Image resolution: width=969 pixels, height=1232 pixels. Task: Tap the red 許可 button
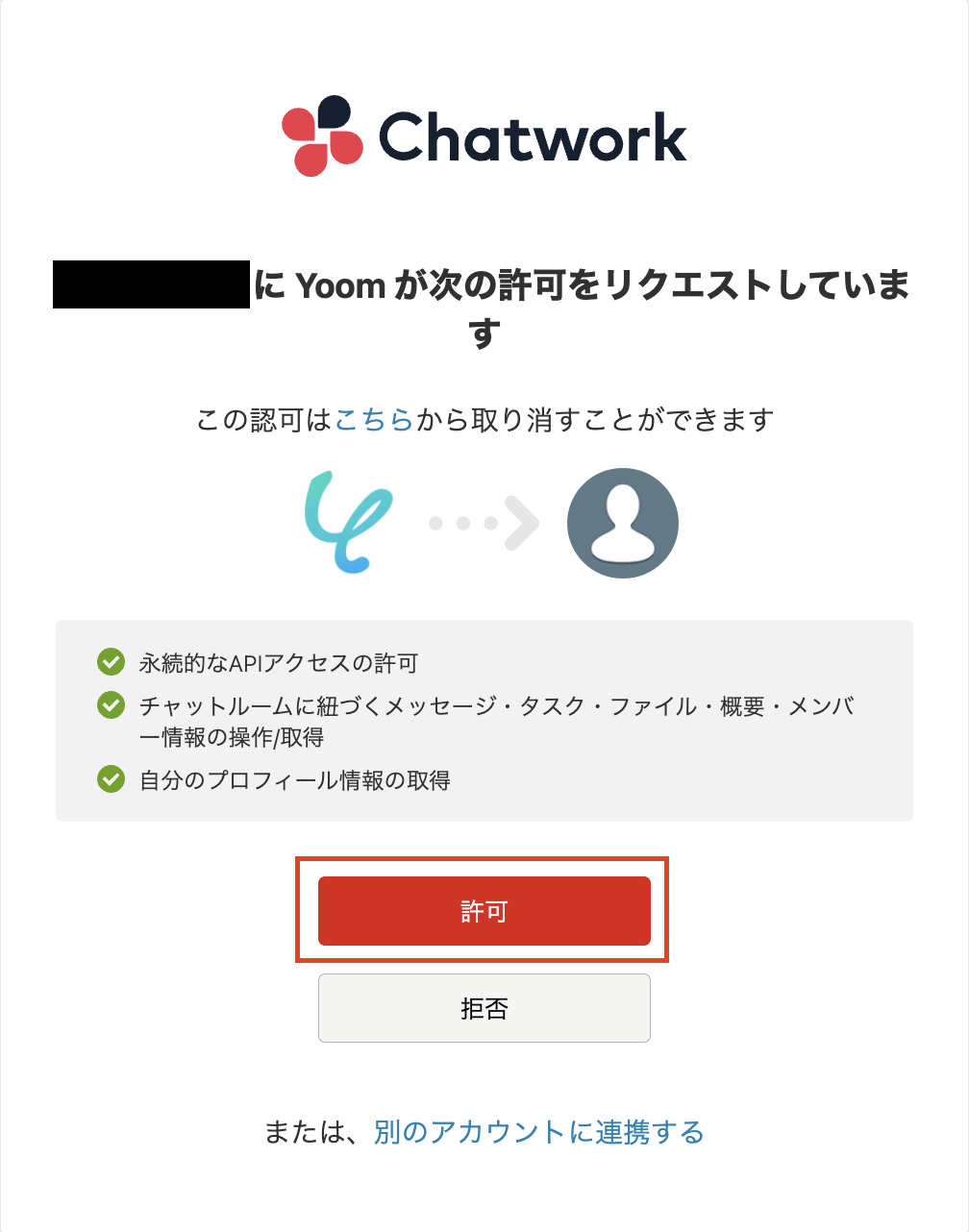tap(484, 910)
